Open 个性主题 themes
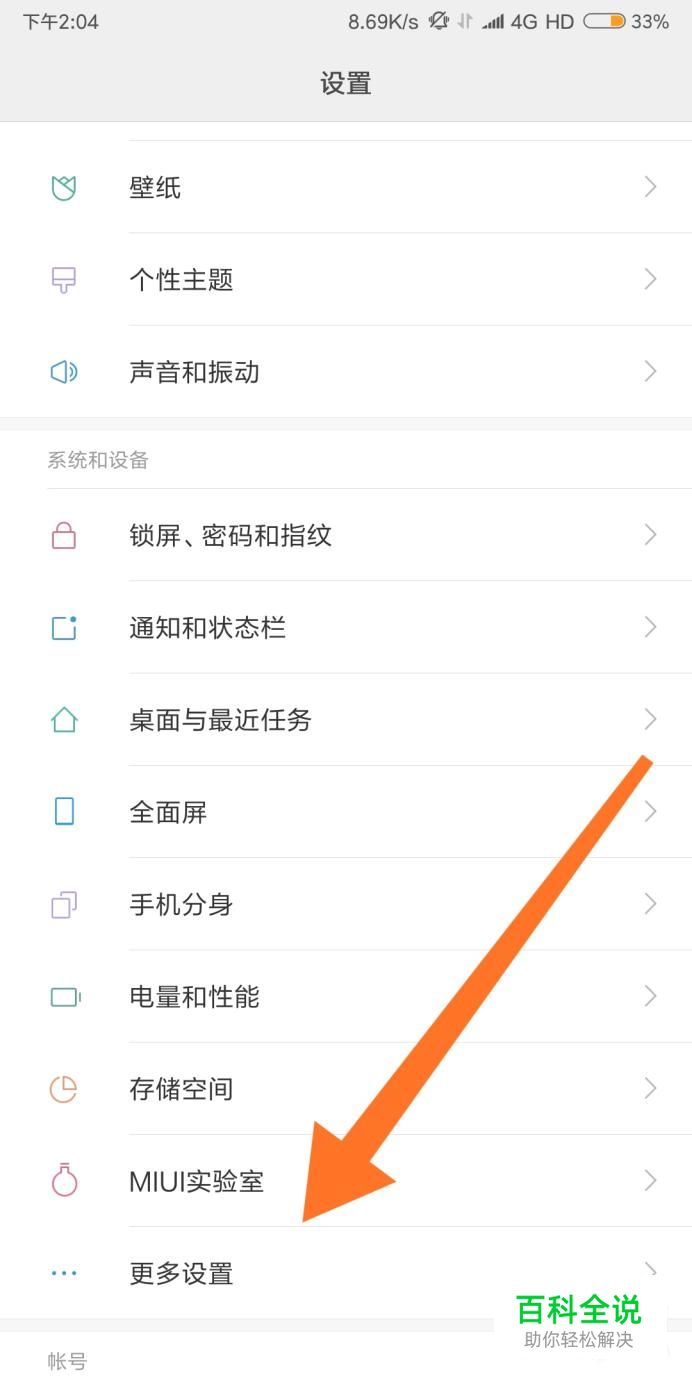The width and height of the screenshot is (692, 1384). pyautogui.click(x=346, y=279)
